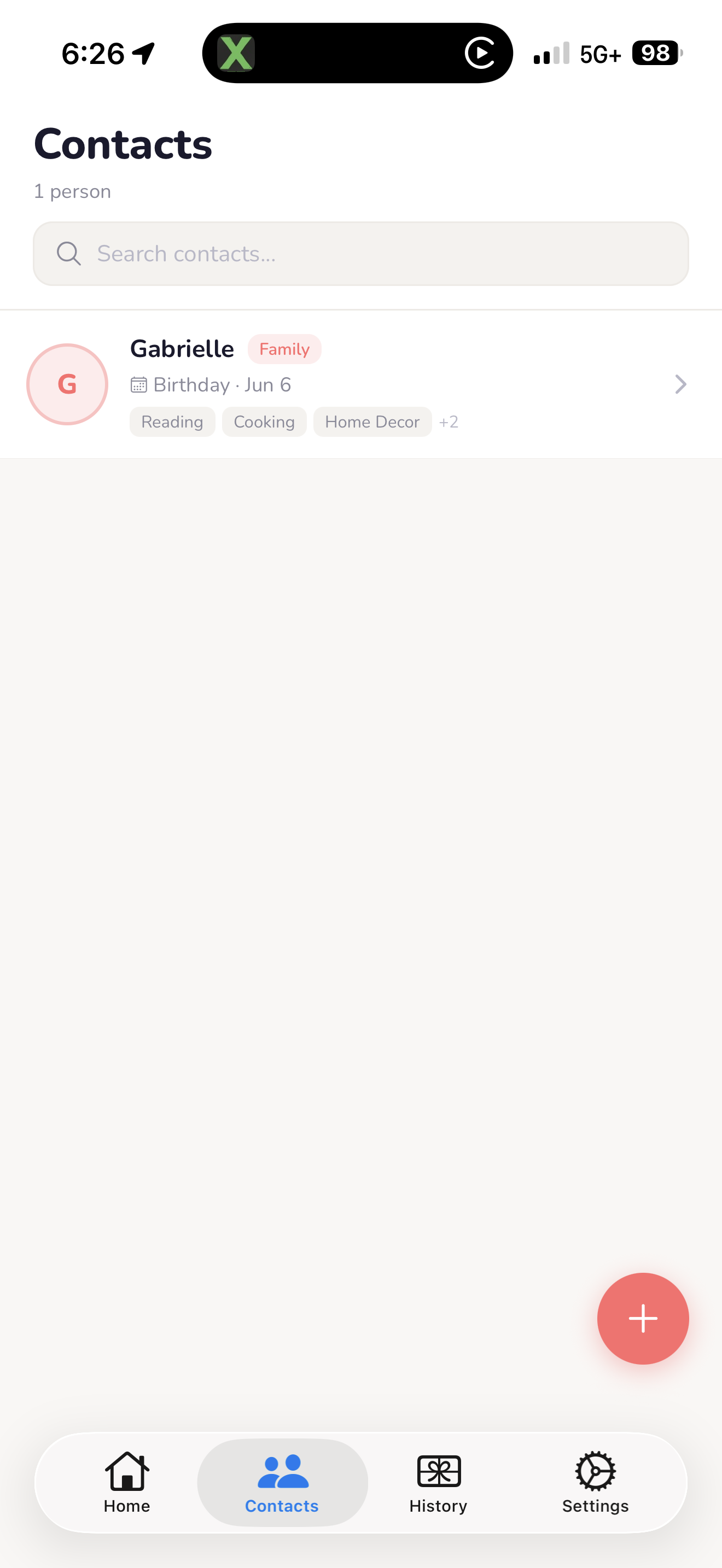Reveal hidden tags by tapping +2
The image size is (722, 1568).
pyautogui.click(x=449, y=421)
